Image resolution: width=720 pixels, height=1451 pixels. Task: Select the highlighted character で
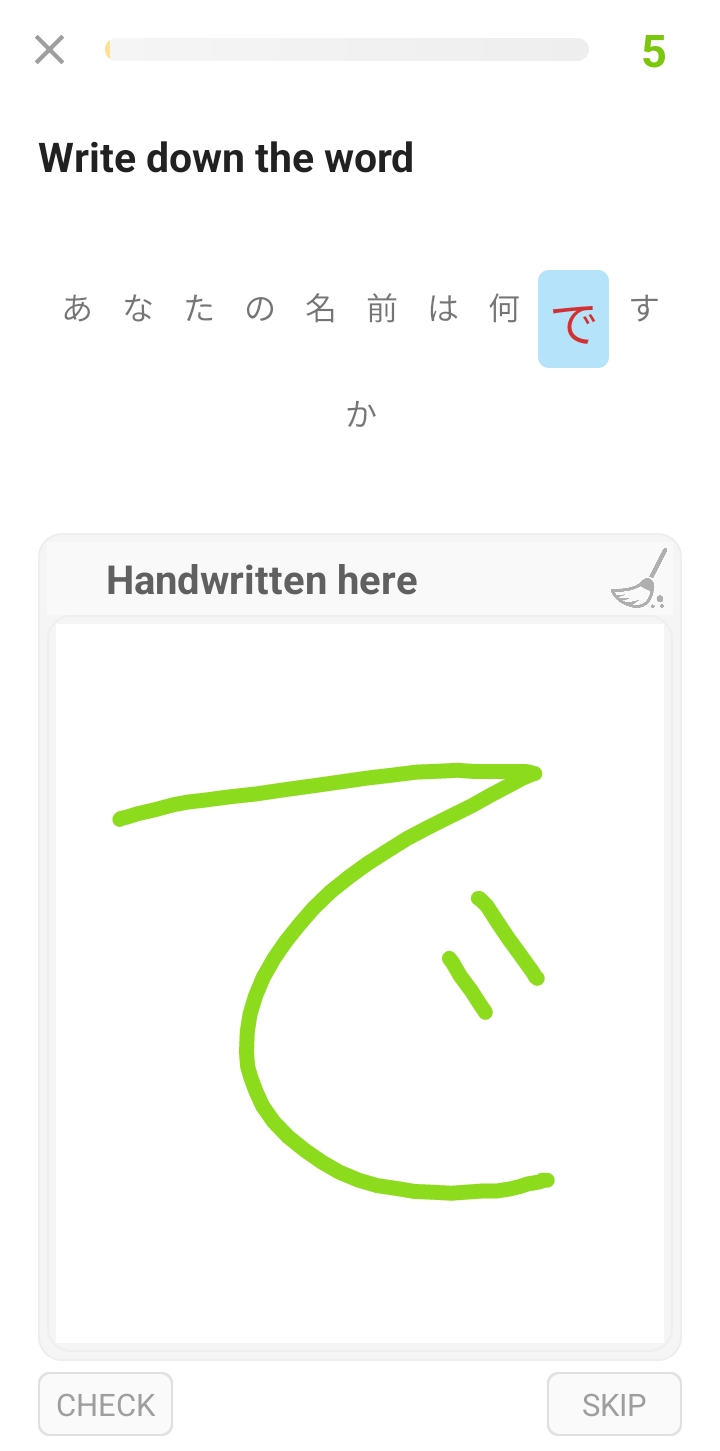pyautogui.click(x=573, y=319)
